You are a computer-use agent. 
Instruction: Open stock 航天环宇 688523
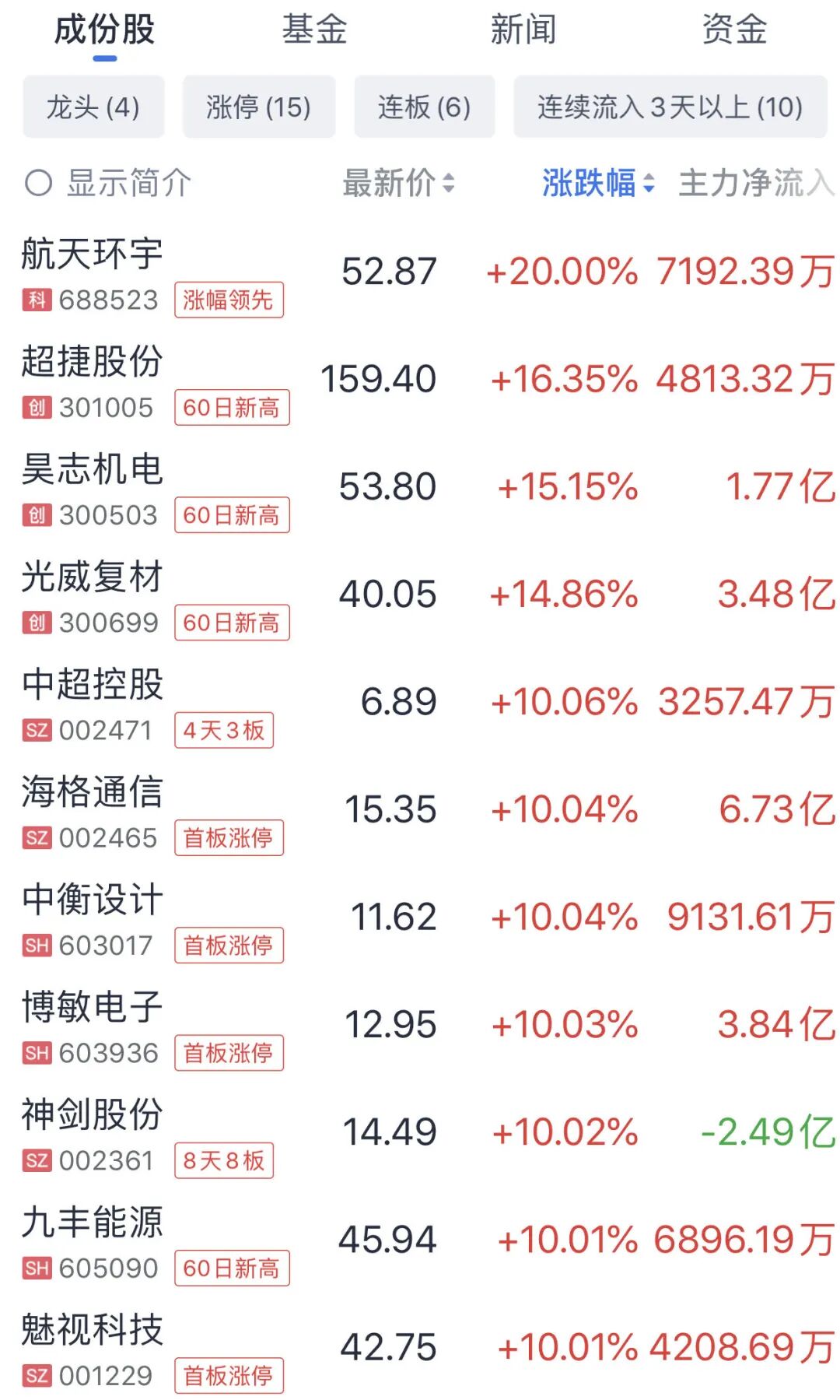pyautogui.click(x=93, y=255)
